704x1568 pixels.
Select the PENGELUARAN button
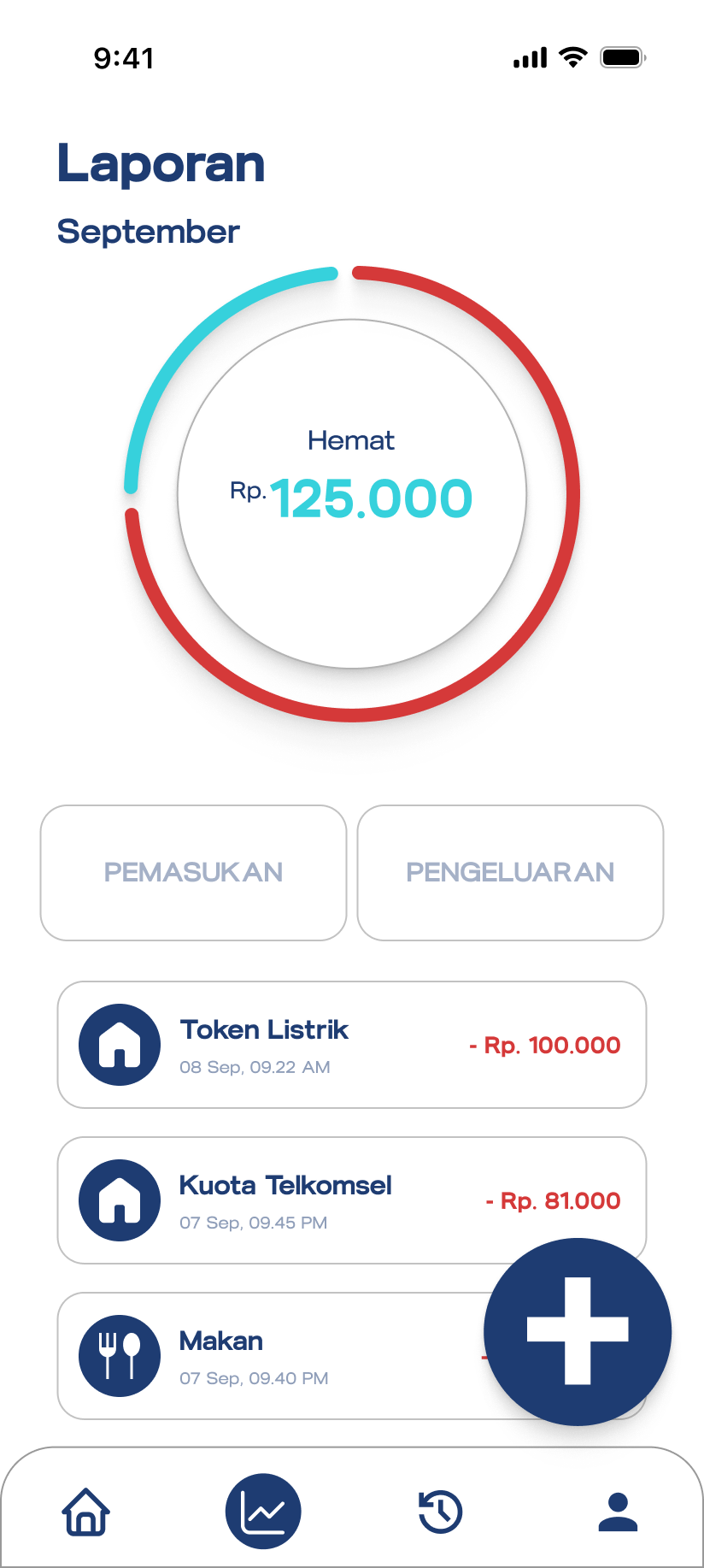tap(510, 872)
